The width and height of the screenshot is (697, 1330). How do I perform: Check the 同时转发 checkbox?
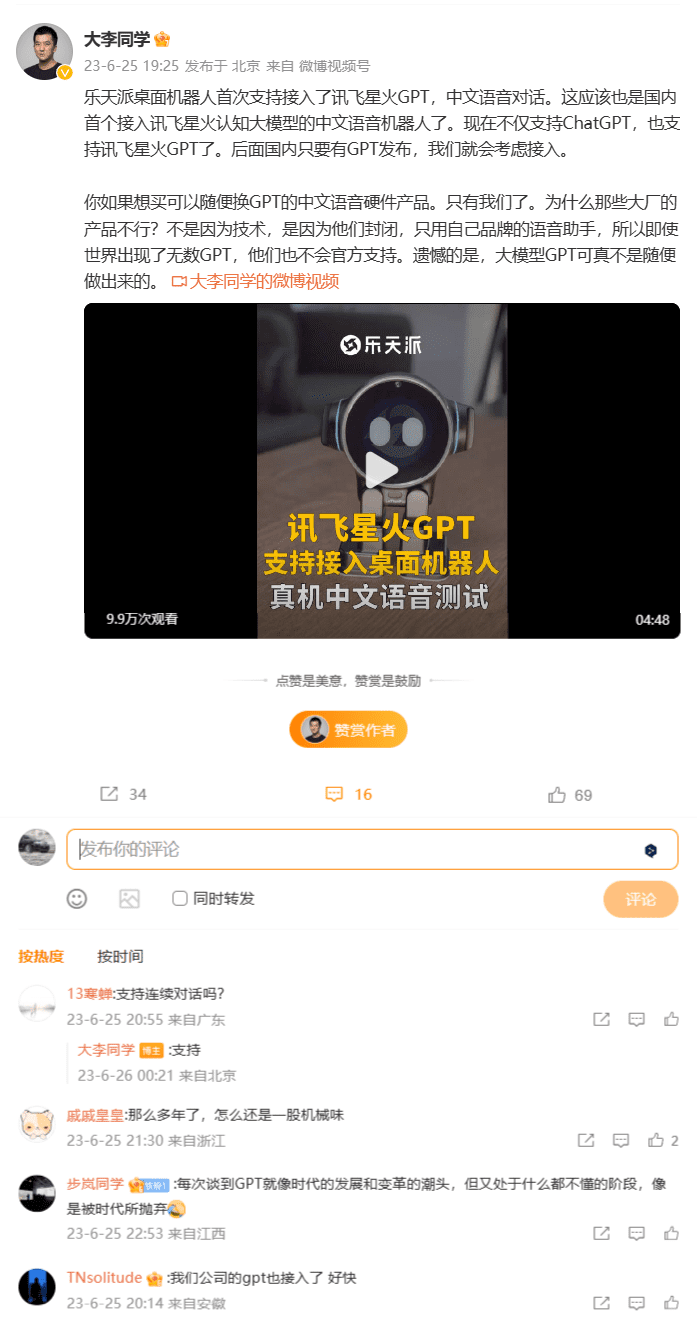(x=180, y=899)
